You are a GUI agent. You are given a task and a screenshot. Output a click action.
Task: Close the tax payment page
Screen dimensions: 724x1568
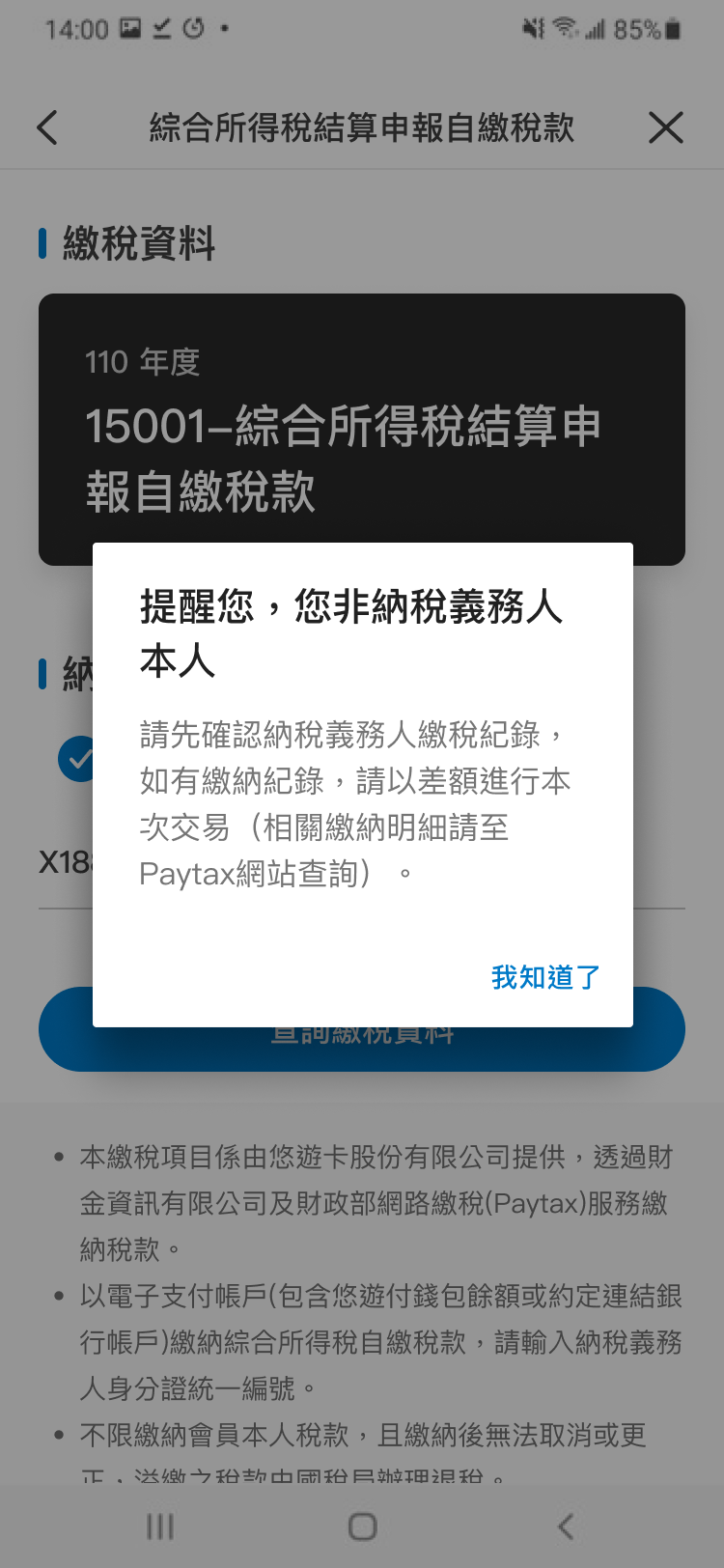[665, 127]
